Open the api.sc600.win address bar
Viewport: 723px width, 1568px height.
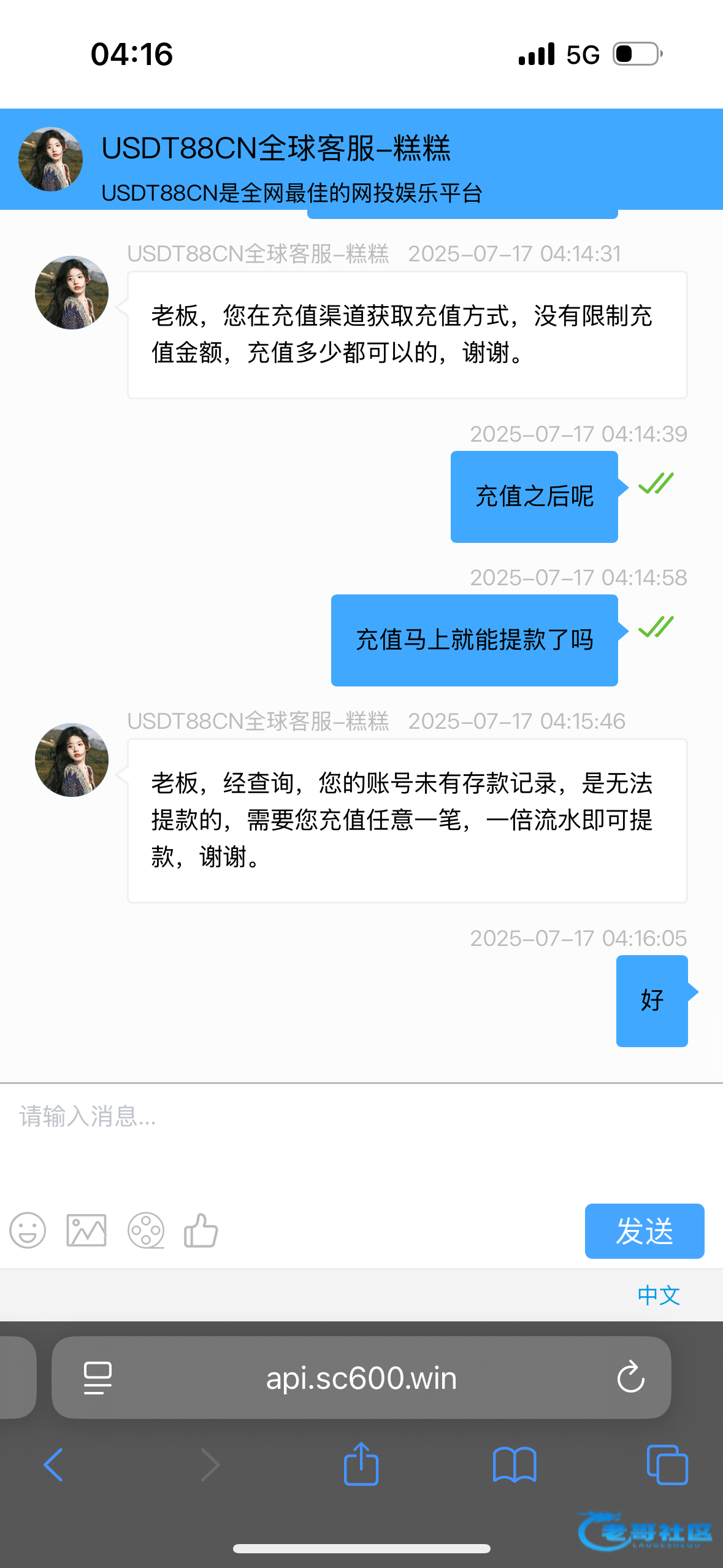pyautogui.click(x=361, y=1378)
